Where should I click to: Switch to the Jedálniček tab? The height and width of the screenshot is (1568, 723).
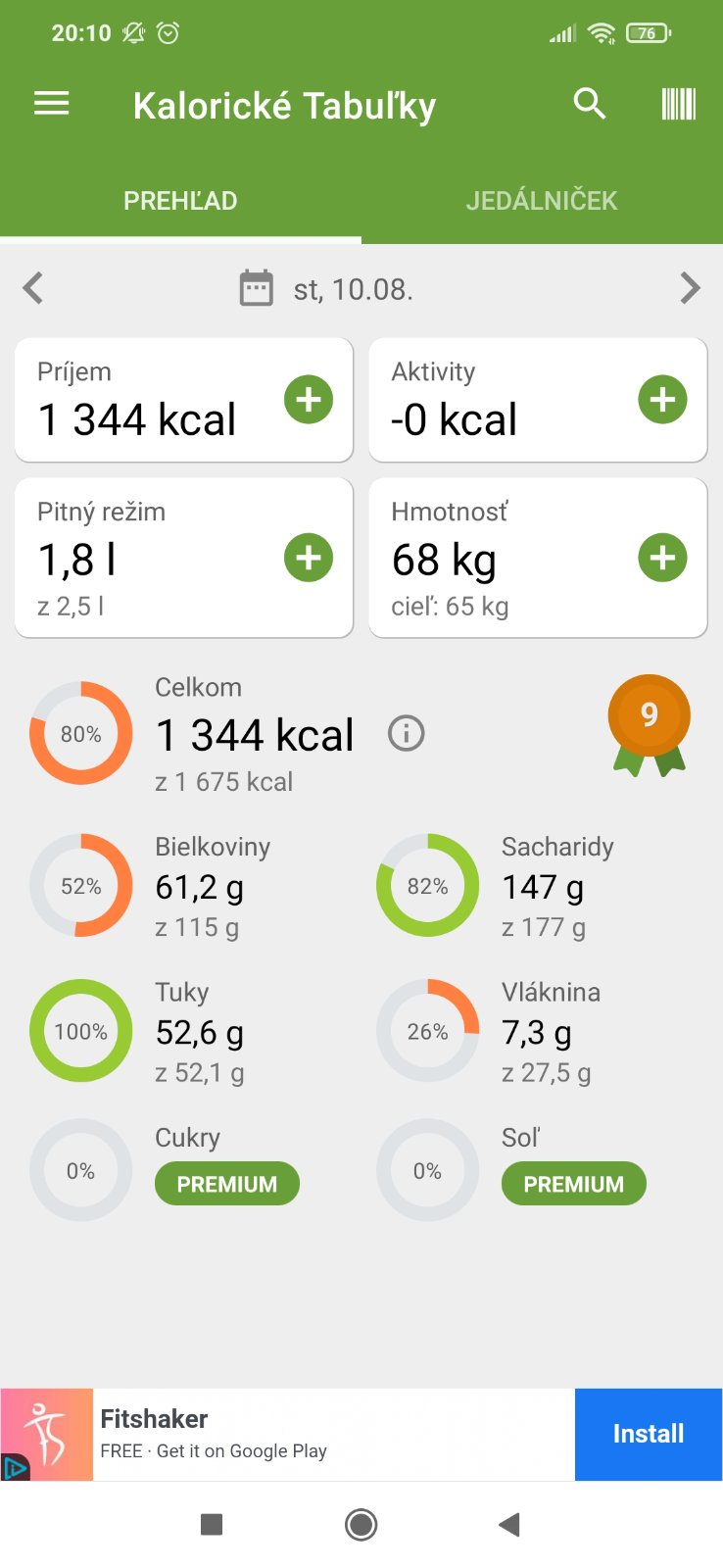[542, 201]
